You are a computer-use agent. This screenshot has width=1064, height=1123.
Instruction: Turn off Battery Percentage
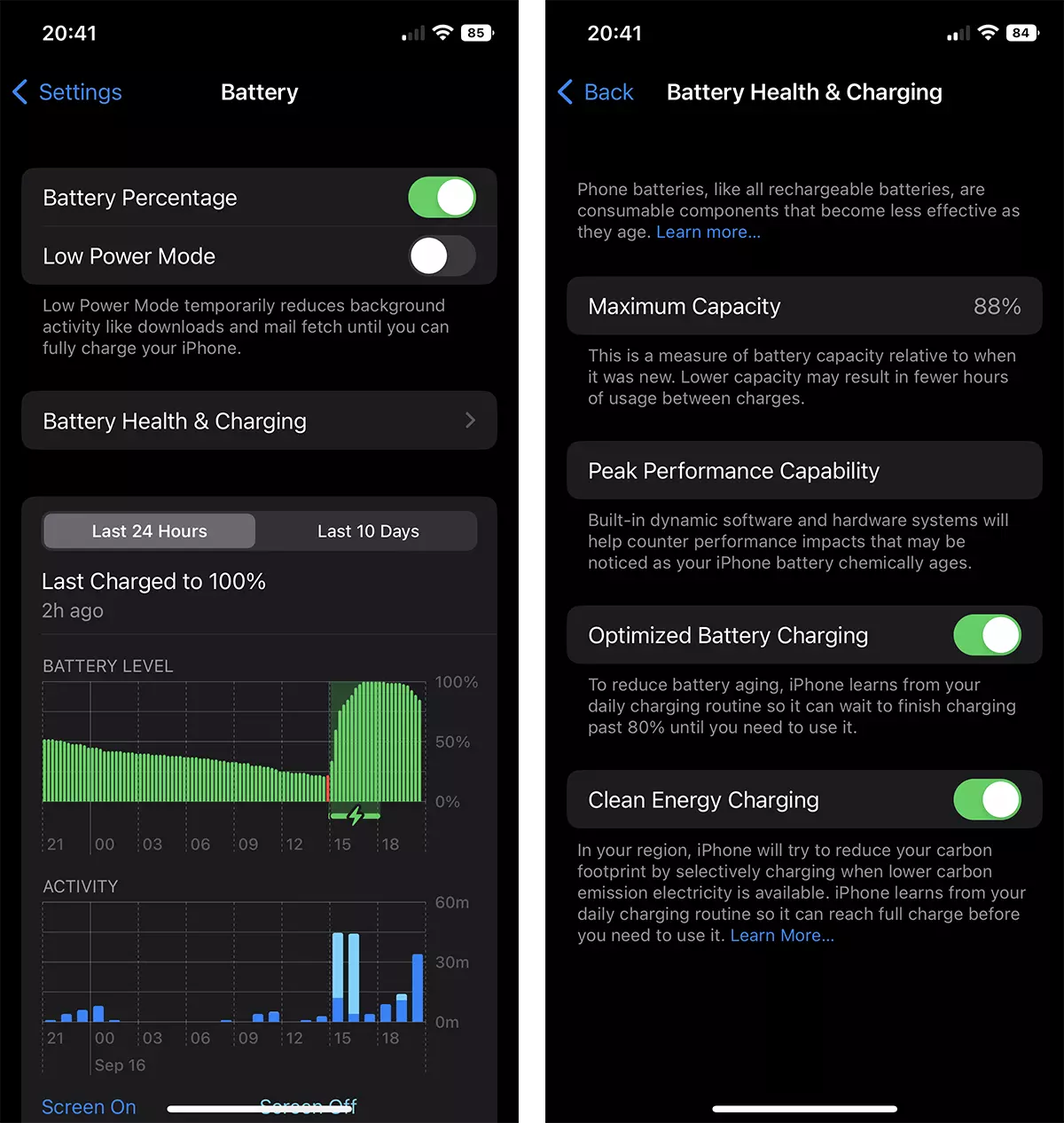click(442, 198)
